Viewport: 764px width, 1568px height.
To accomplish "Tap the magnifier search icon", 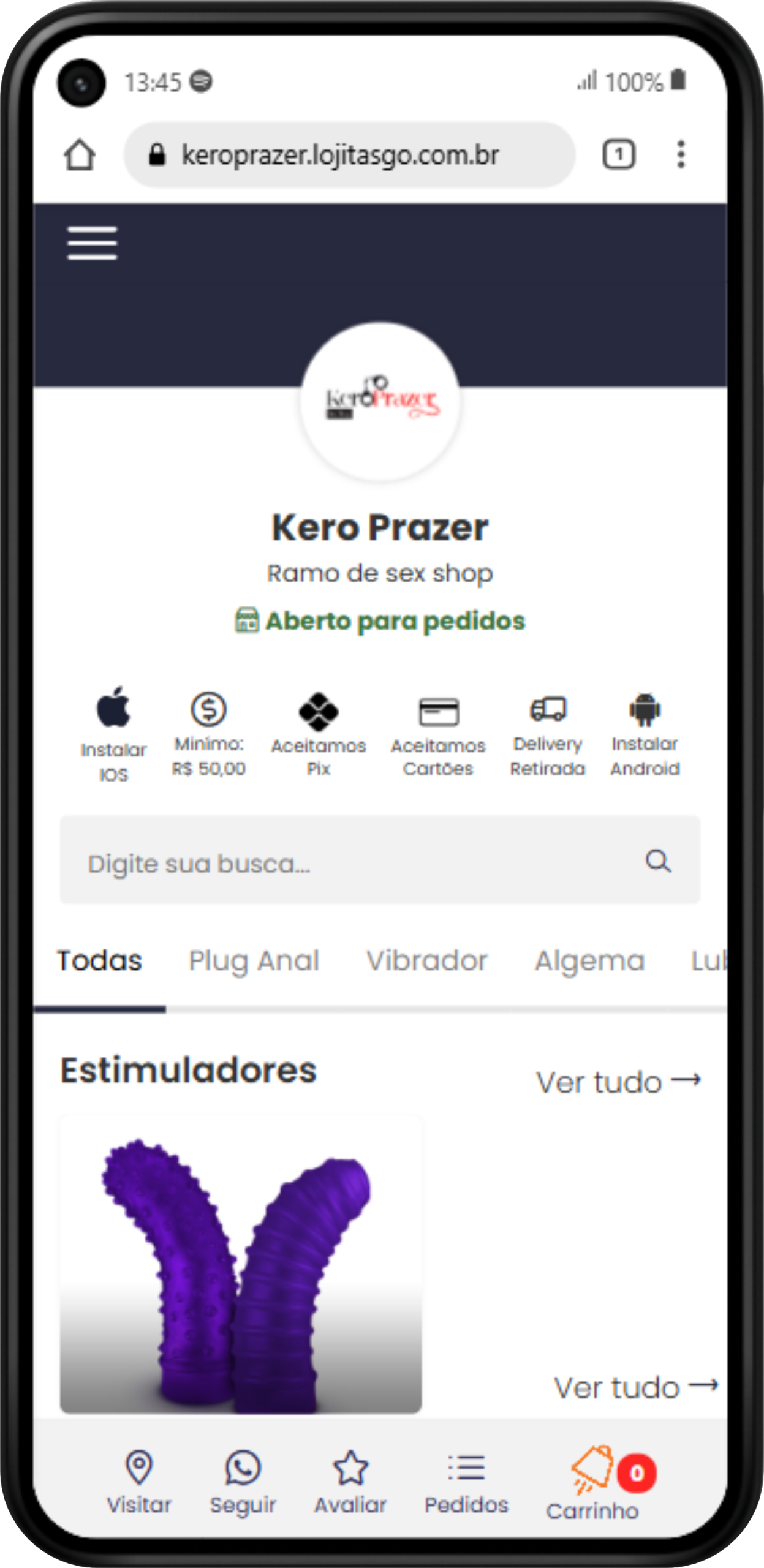I will pos(658,861).
